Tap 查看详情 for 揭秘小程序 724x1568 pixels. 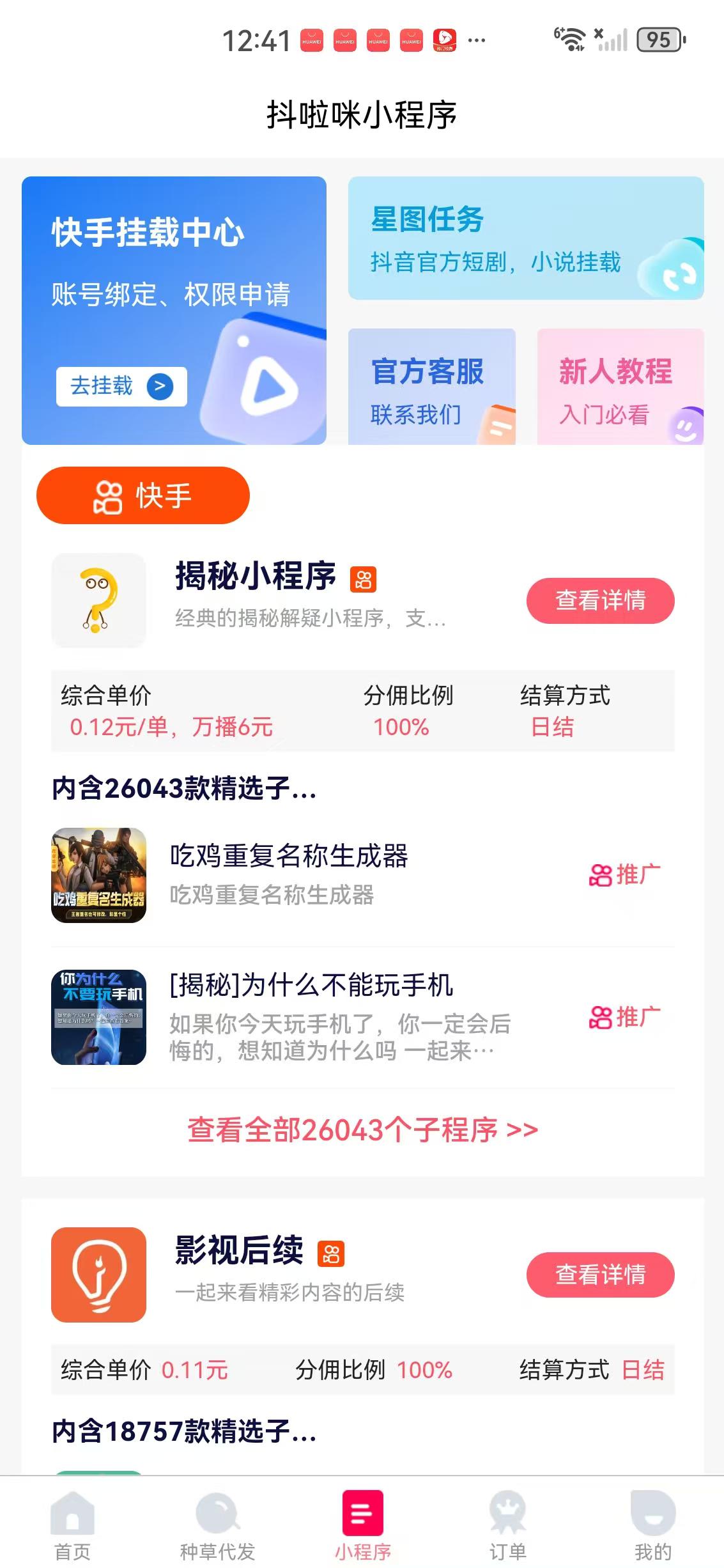pyautogui.click(x=599, y=600)
